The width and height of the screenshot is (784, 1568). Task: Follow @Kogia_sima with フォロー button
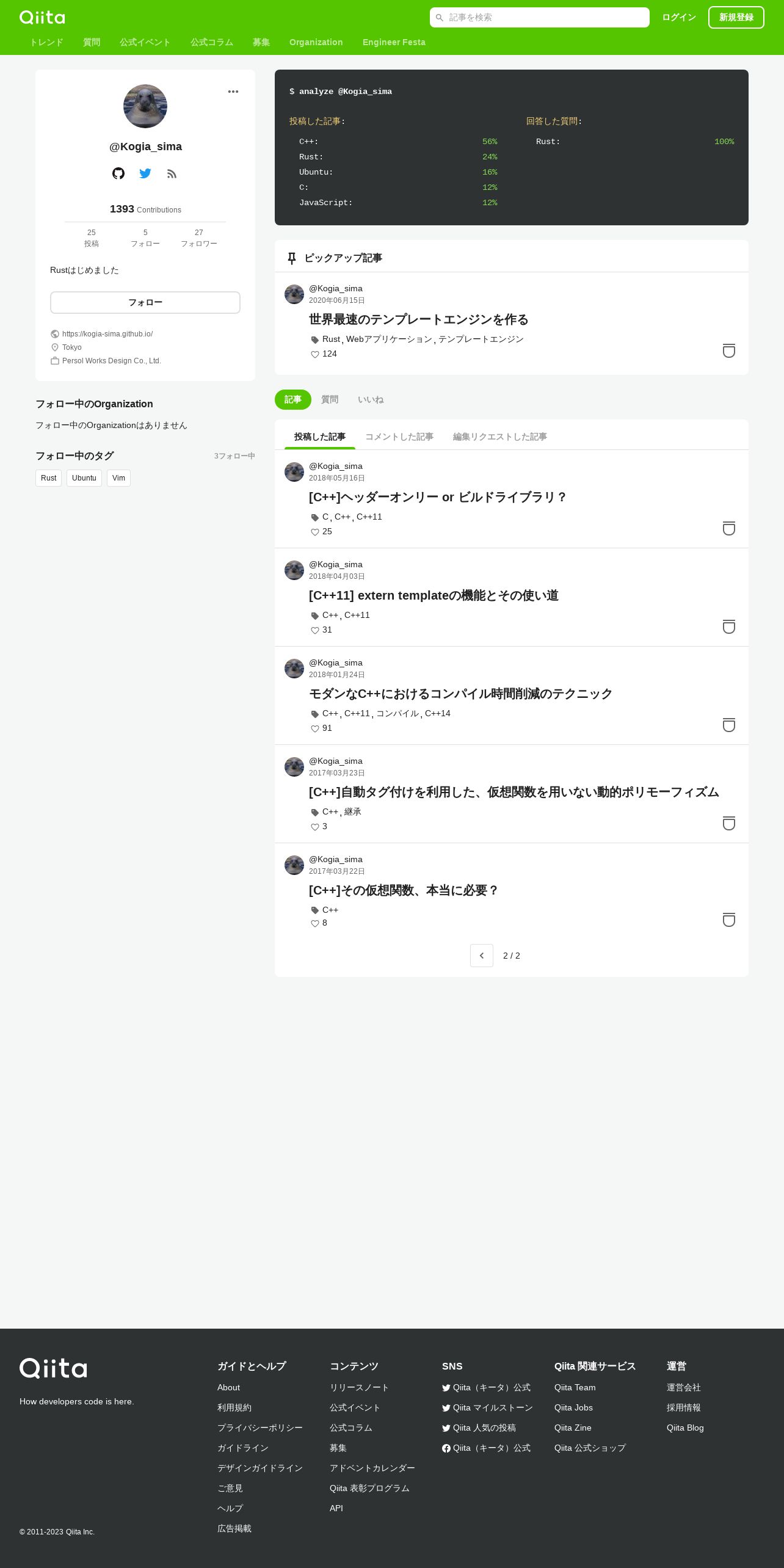click(145, 303)
